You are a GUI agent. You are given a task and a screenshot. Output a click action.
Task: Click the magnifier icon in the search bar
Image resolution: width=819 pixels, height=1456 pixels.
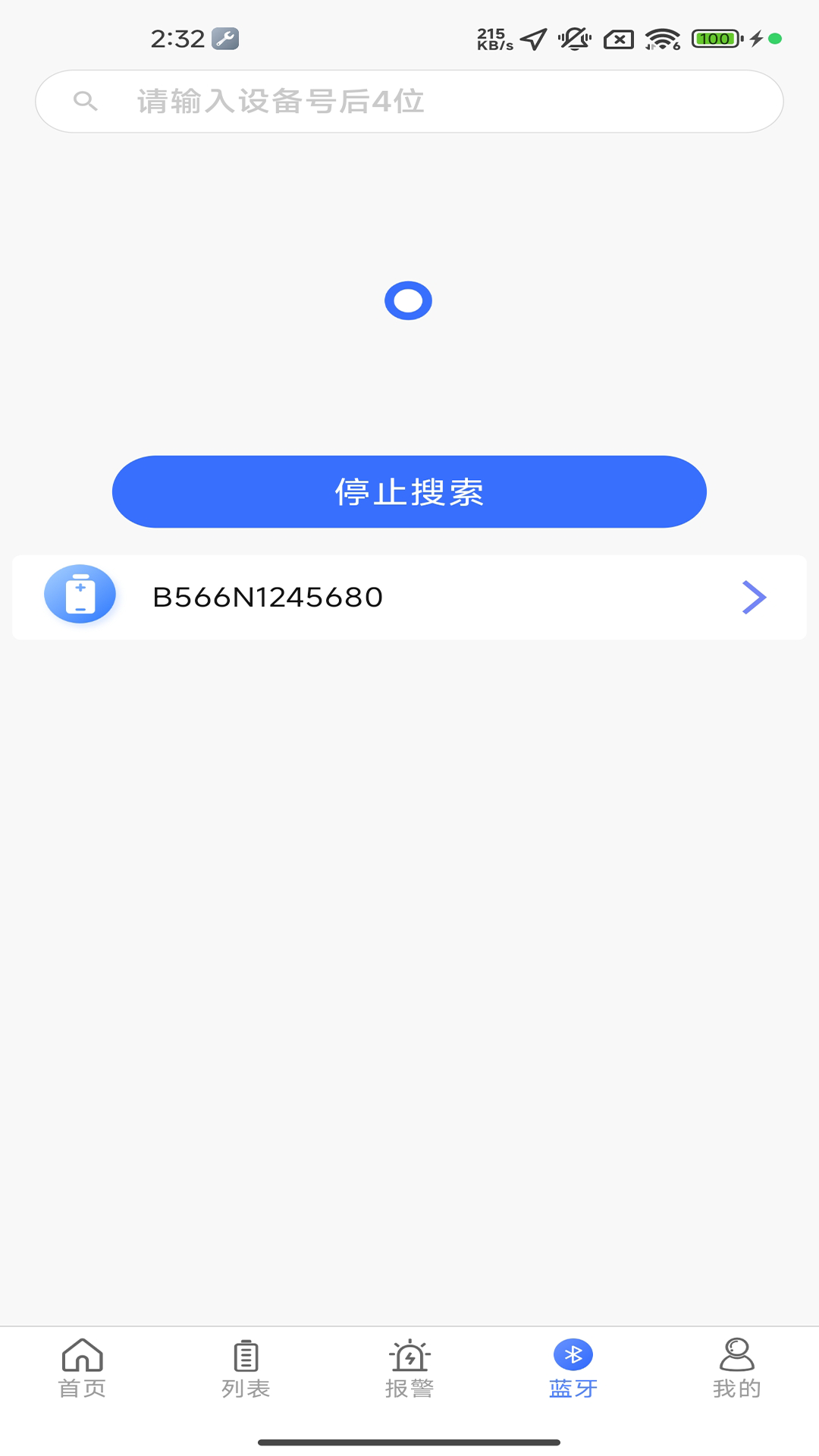coord(86,101)
